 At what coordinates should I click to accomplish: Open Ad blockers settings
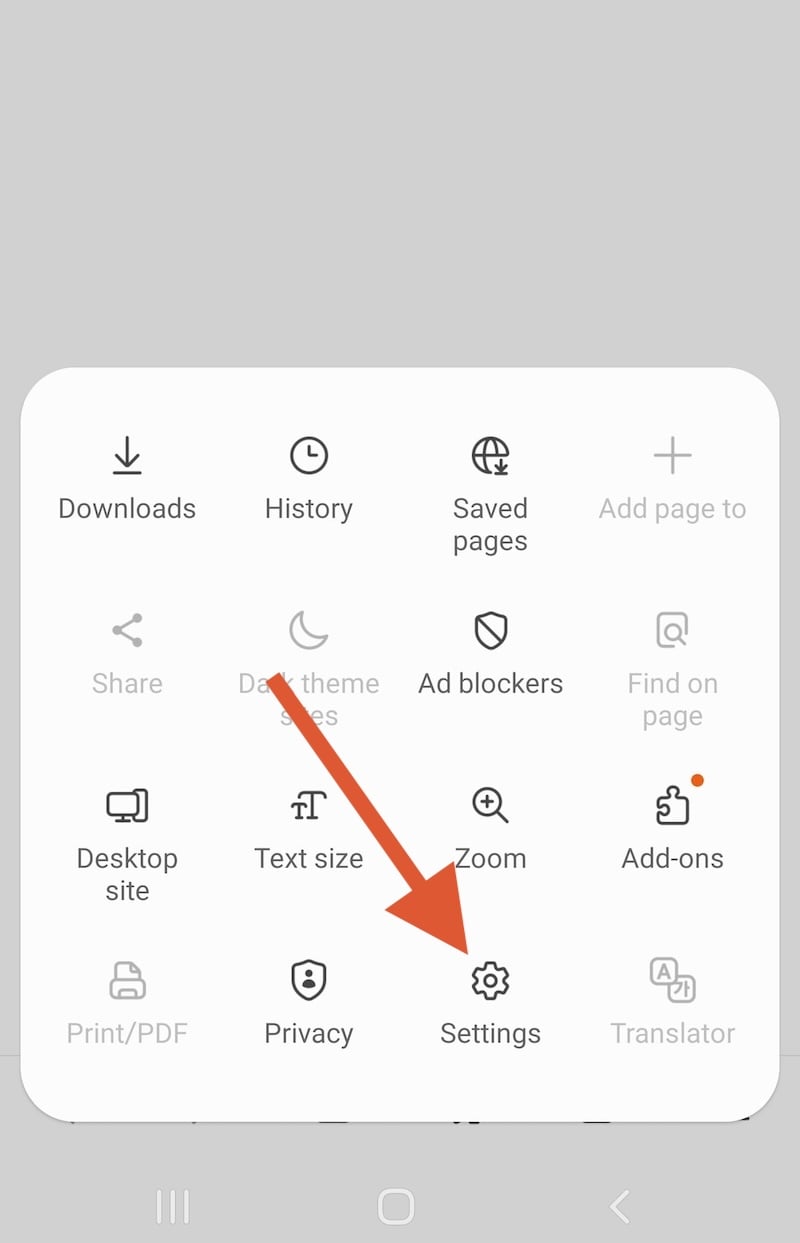point(490,653)
